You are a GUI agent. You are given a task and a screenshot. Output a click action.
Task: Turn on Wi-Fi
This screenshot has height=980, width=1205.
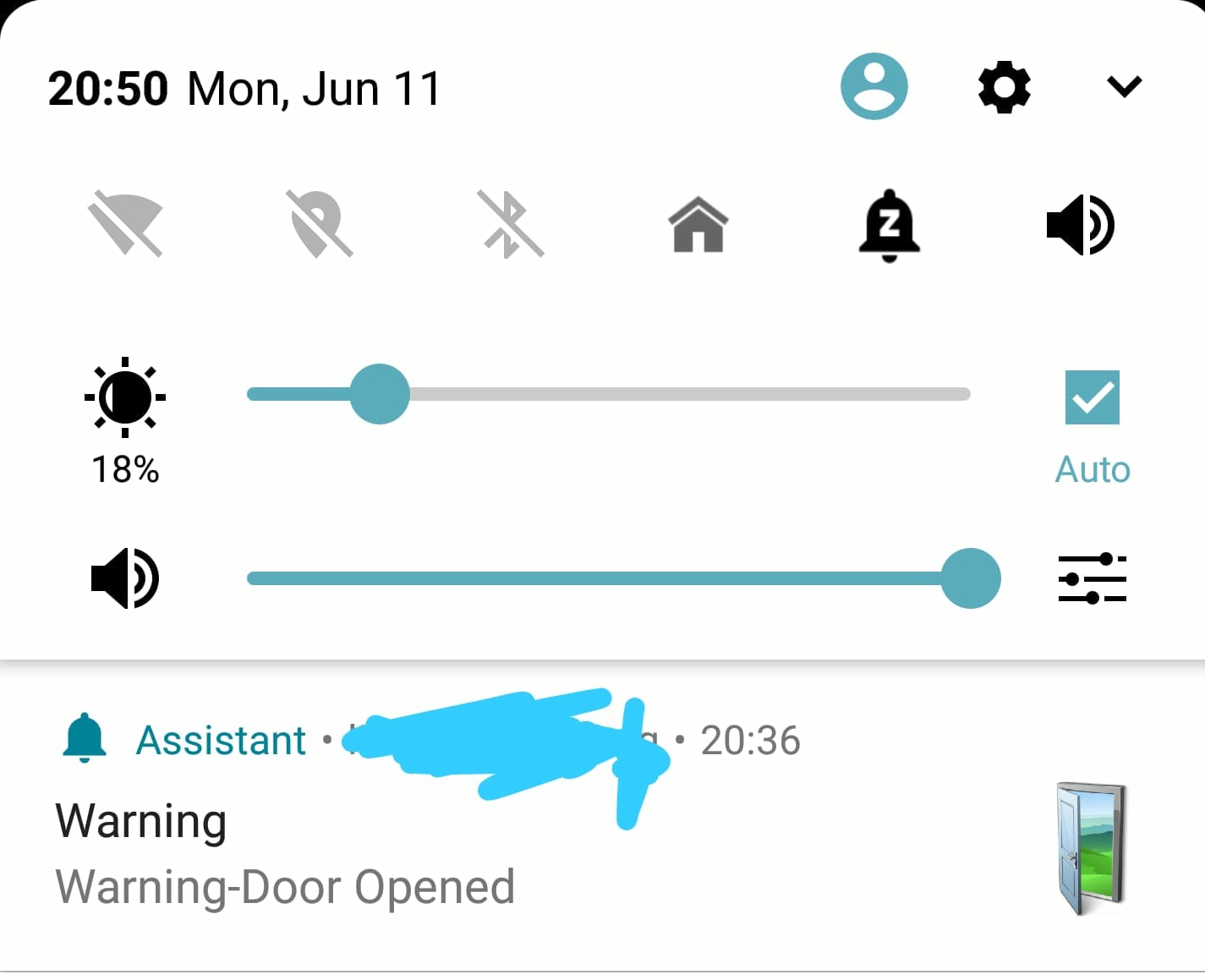tap(125, 224)
